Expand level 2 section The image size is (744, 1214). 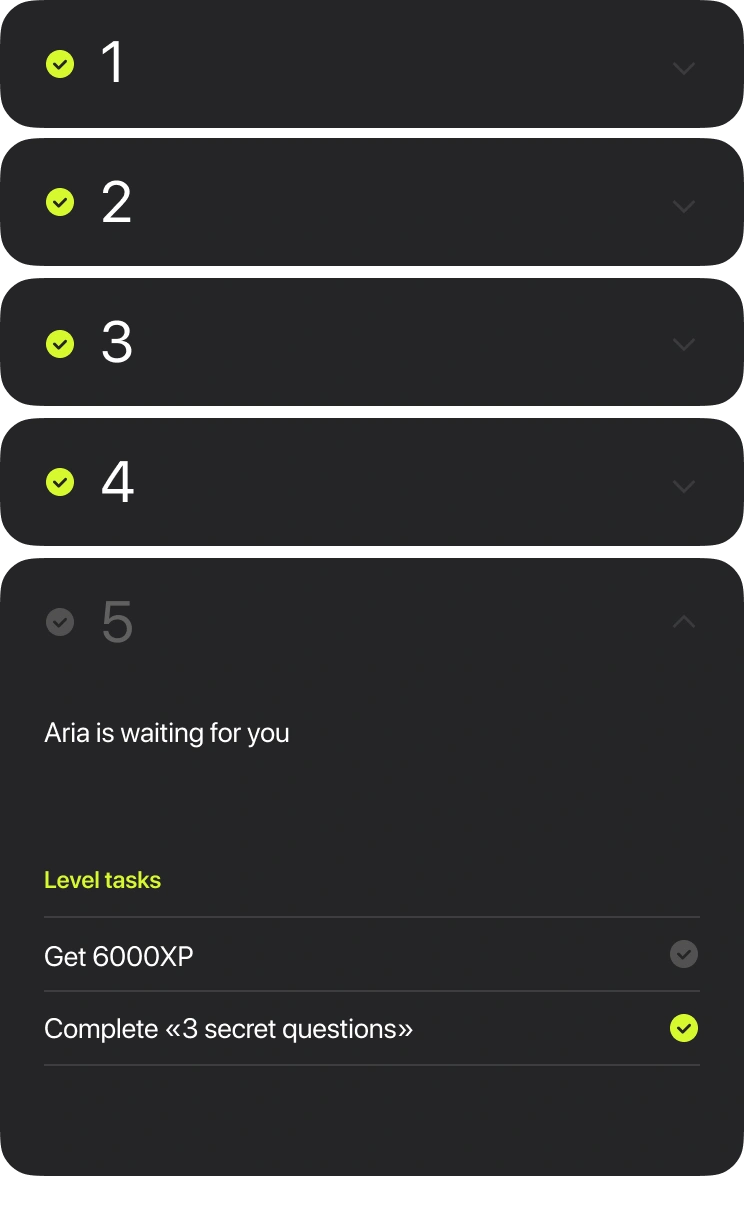683,206
